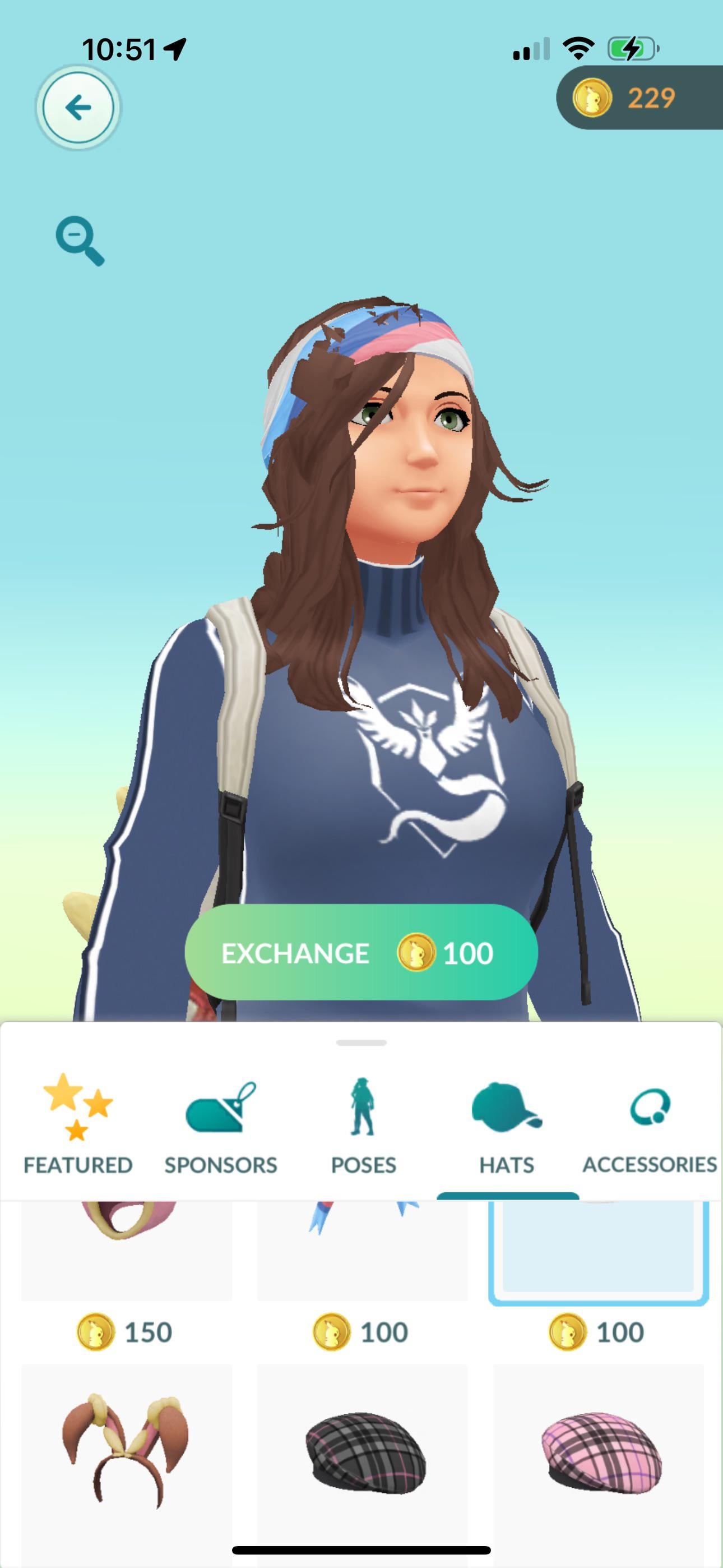Select the Hats tab
This screenshot has width=723, height=1568.
506,1126
